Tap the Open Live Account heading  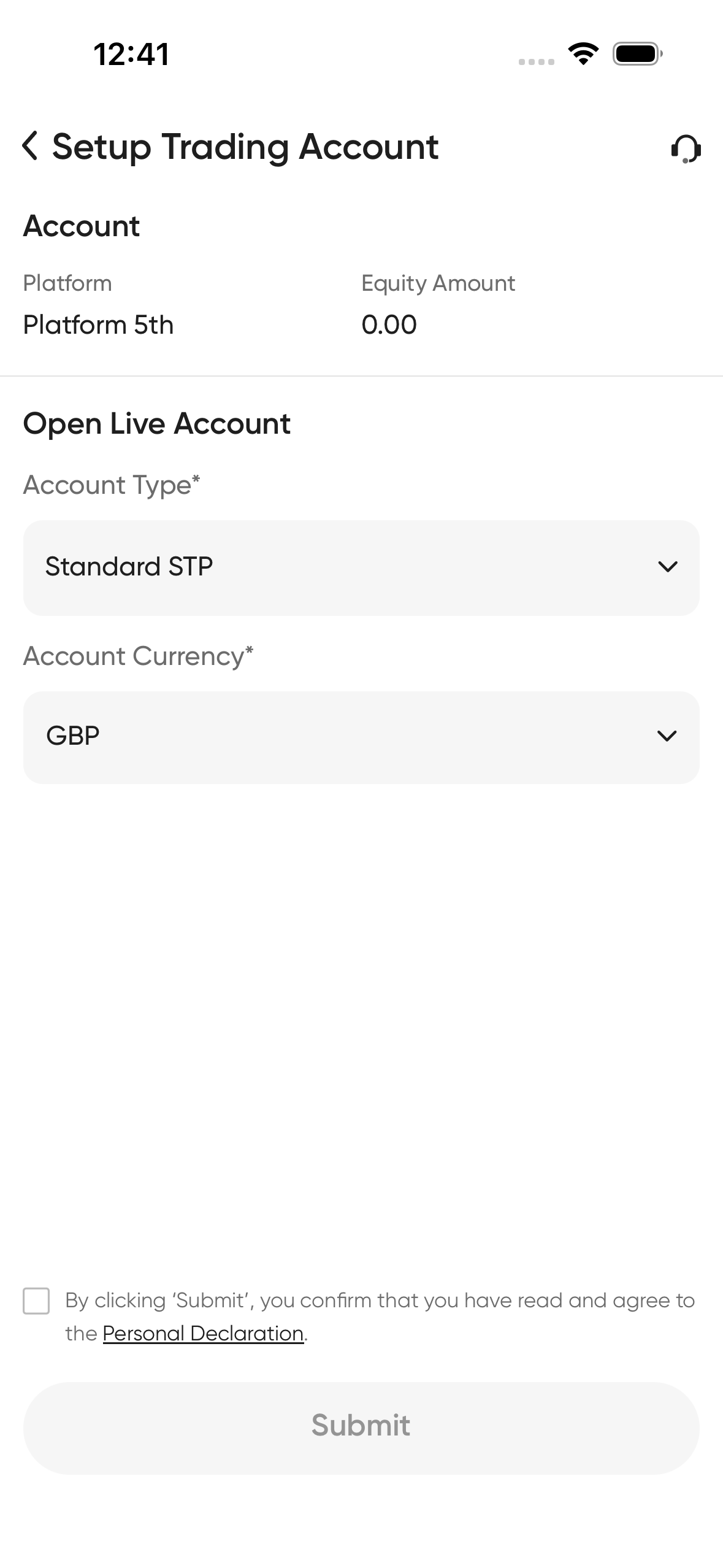click(x=157, y=423)
